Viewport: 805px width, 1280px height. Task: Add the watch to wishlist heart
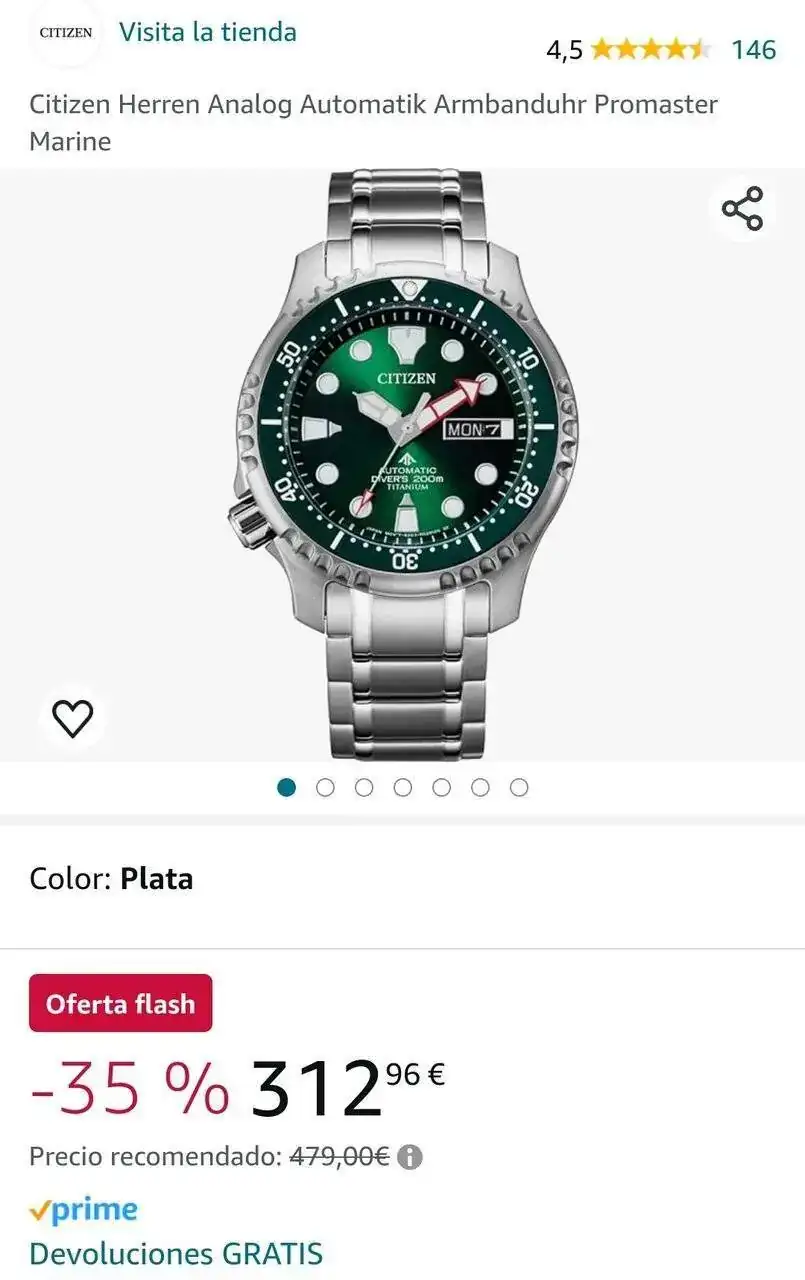(x=73, y=717)
